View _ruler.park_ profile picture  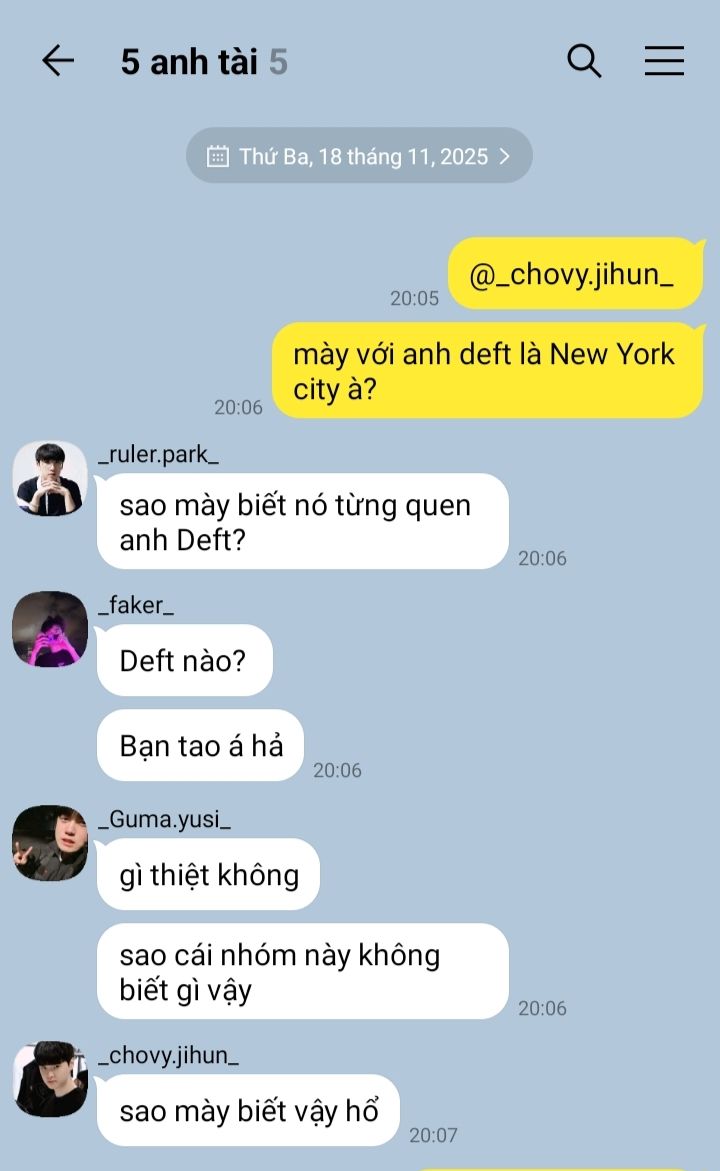click(x=50, y=479)
